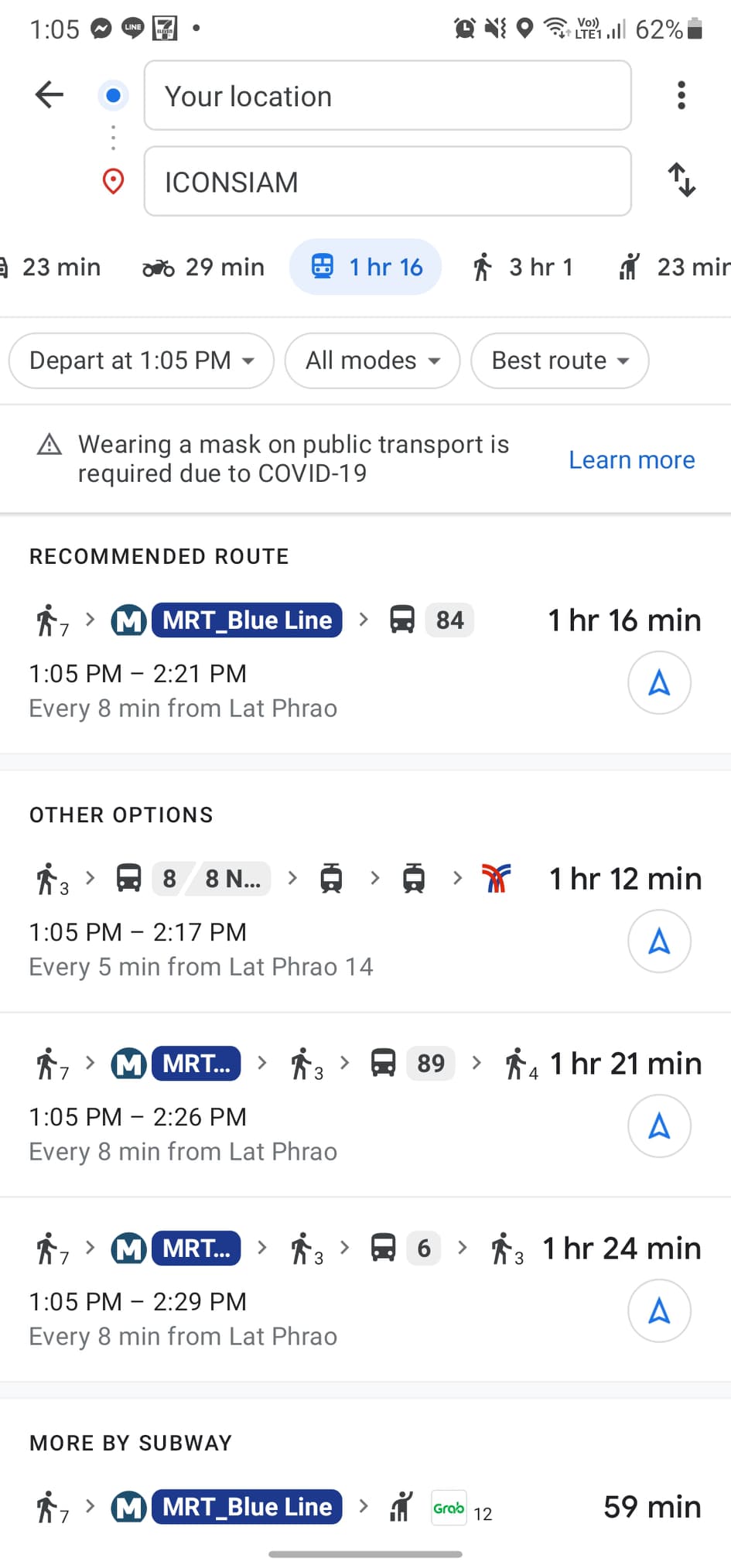The image size is (731, 1568).
Task: Start navigation for the 1 hr 12 min route
Action: pos(658,941)
